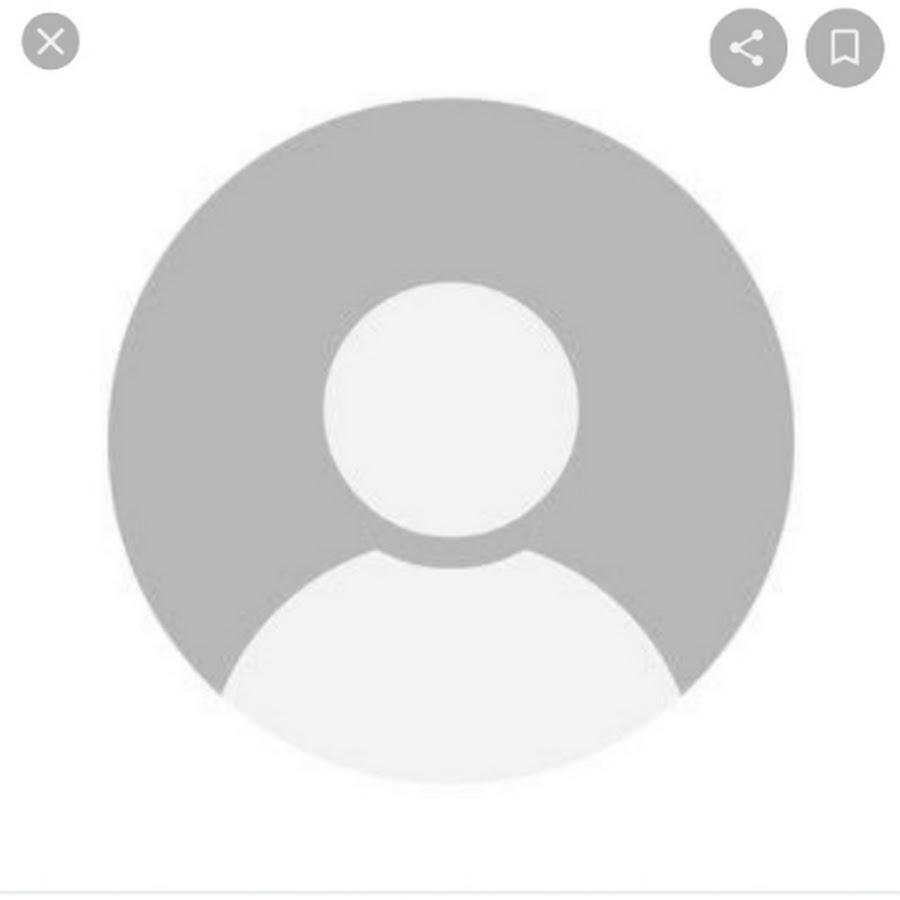Share this image

(x=747, y=47)
